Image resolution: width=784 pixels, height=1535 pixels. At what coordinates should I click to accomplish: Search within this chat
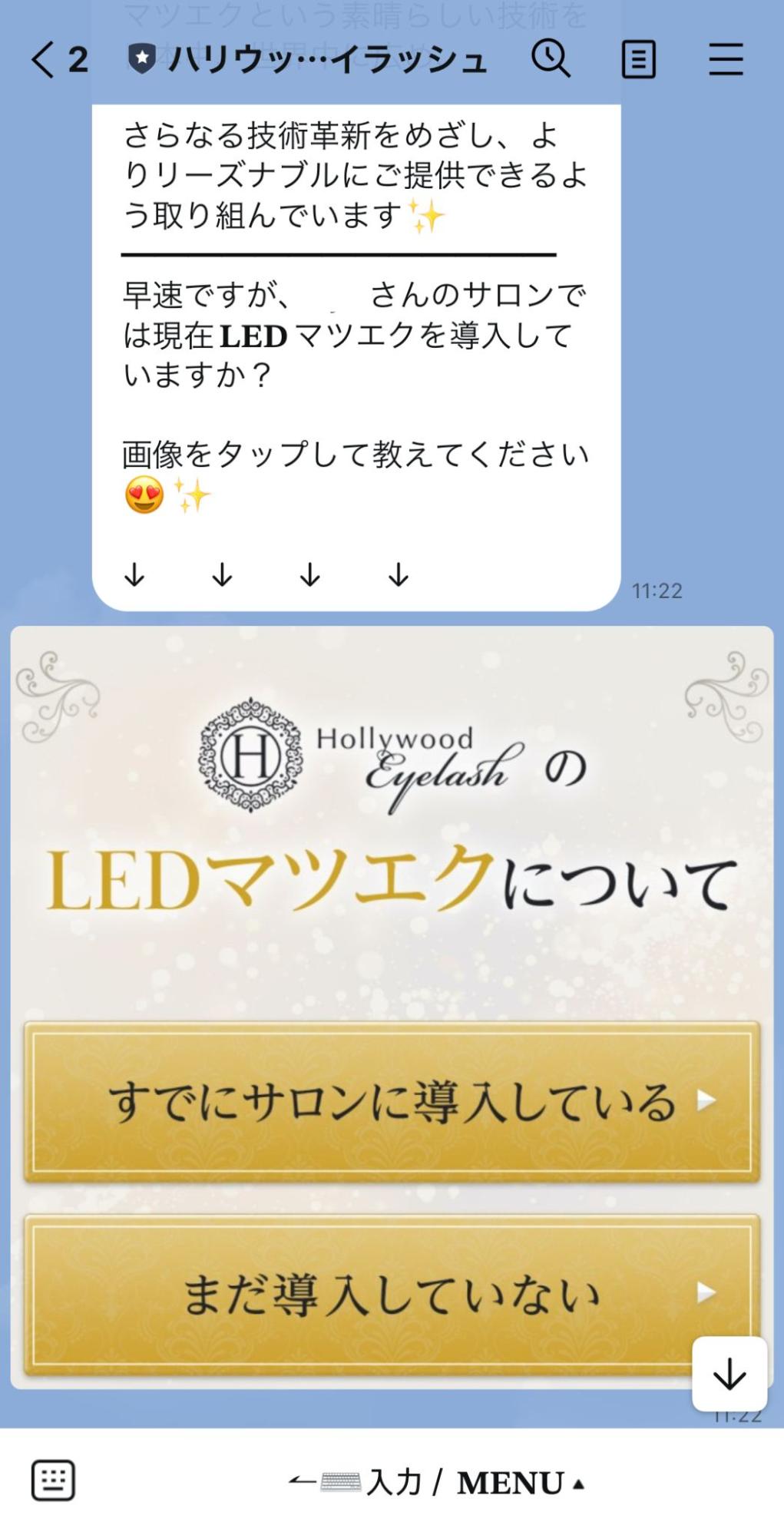coord(551,60)
